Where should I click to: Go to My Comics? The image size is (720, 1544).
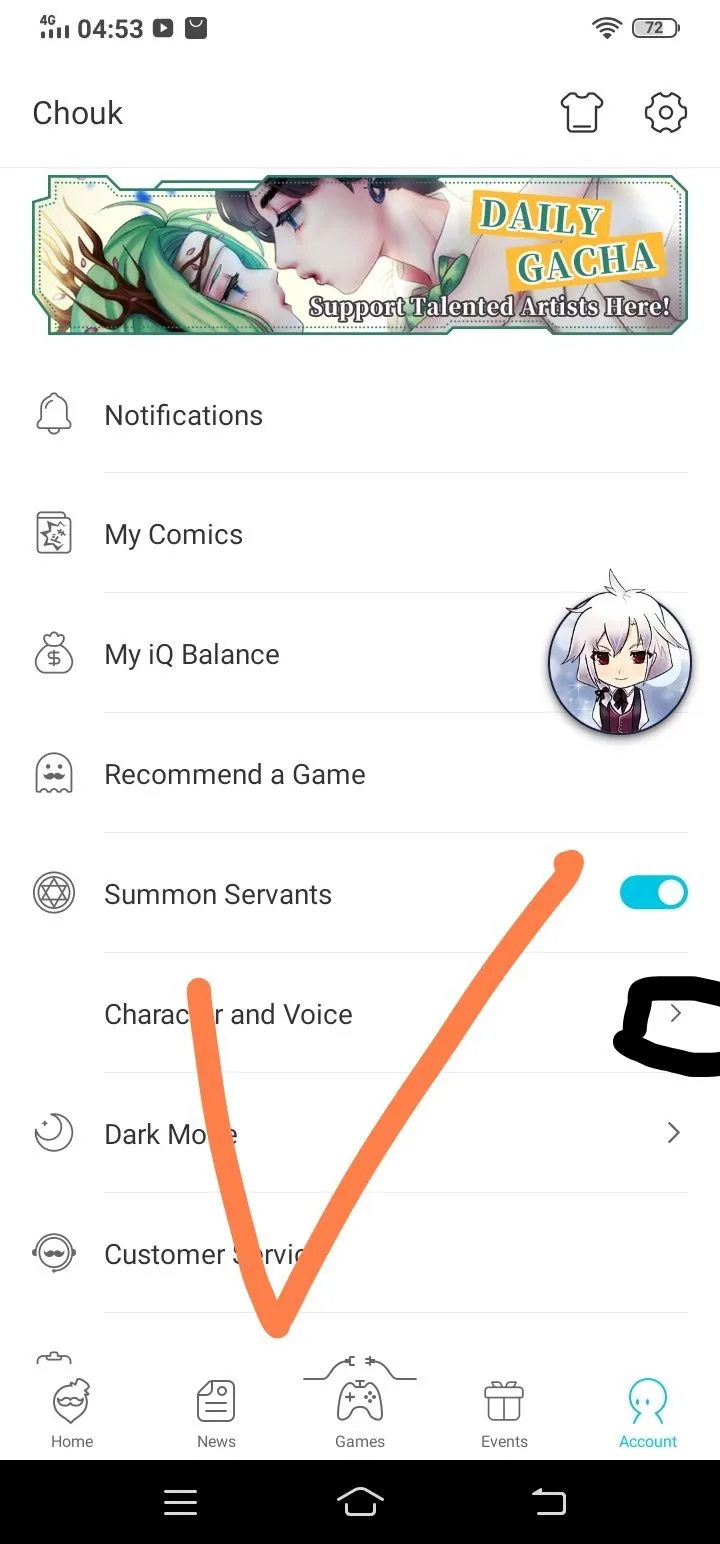tap(174, 535)
